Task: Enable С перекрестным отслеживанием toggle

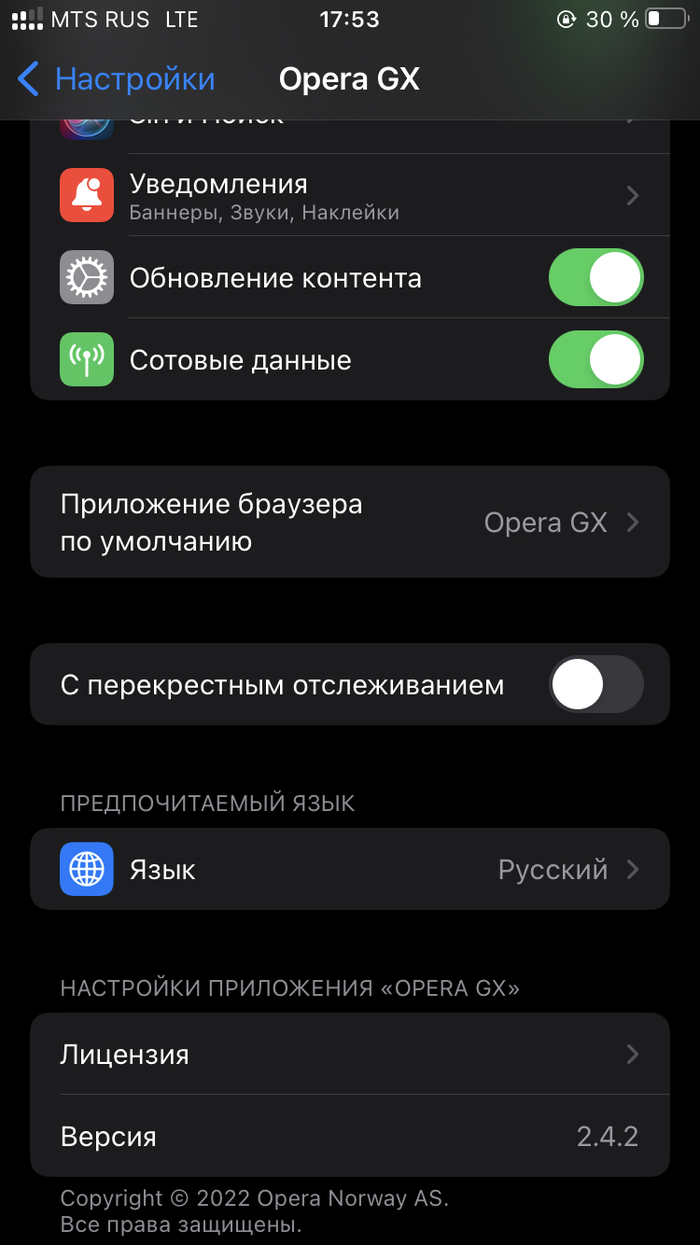Action: pos(595,685)
